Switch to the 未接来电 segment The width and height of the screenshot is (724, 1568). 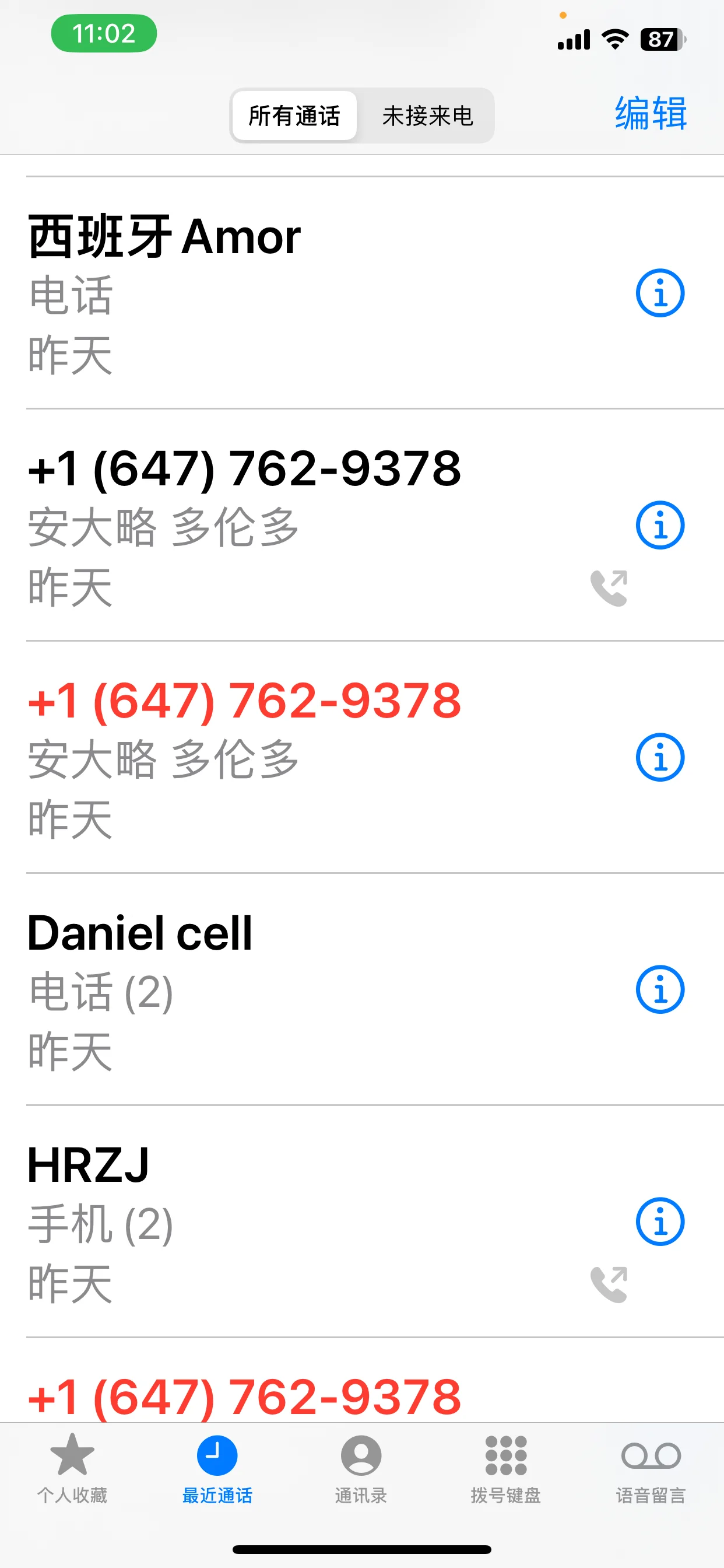point(427,116)
